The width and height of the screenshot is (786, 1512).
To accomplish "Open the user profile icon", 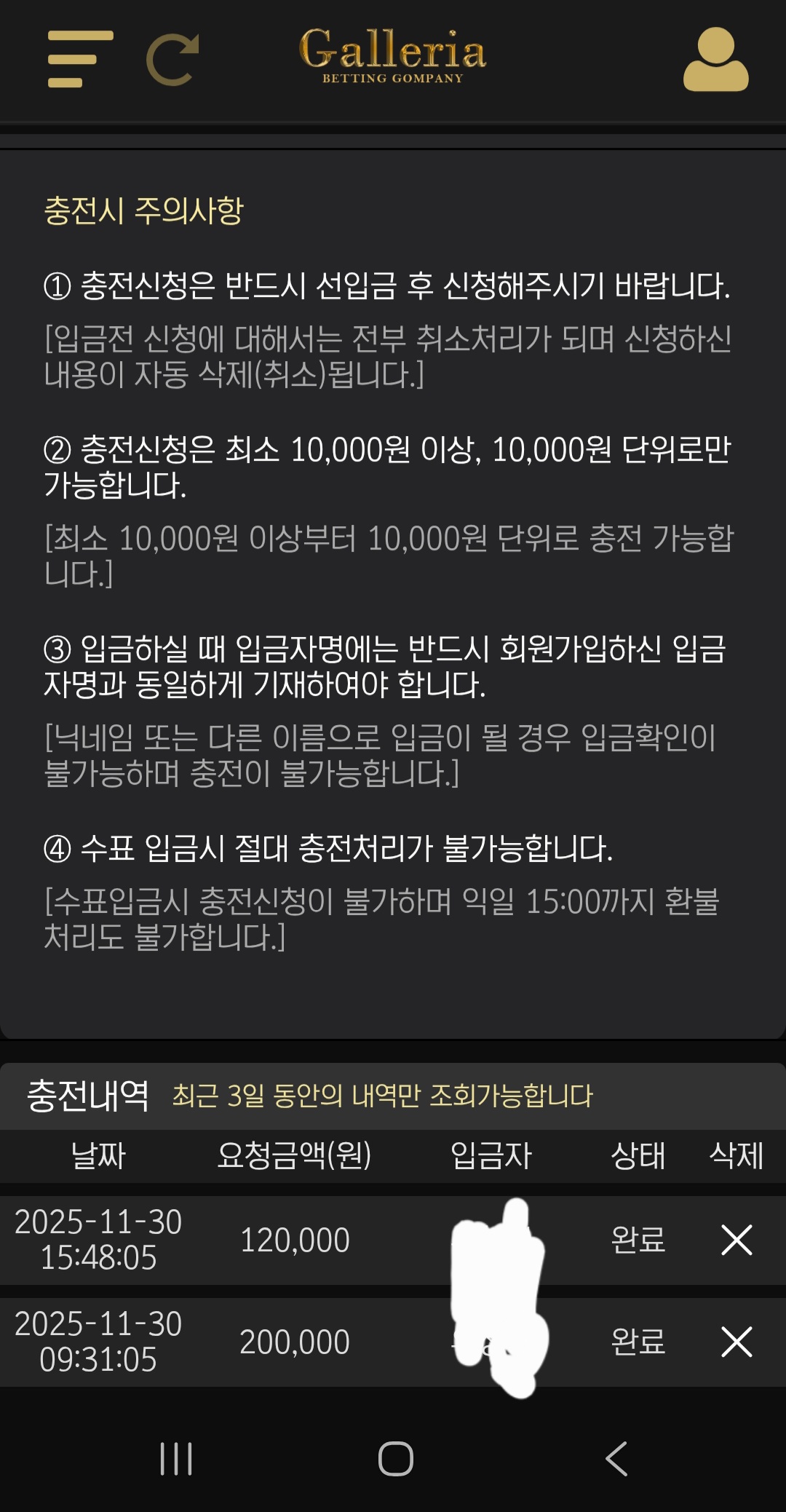I will pyautogui.click(x=715, y=60).
